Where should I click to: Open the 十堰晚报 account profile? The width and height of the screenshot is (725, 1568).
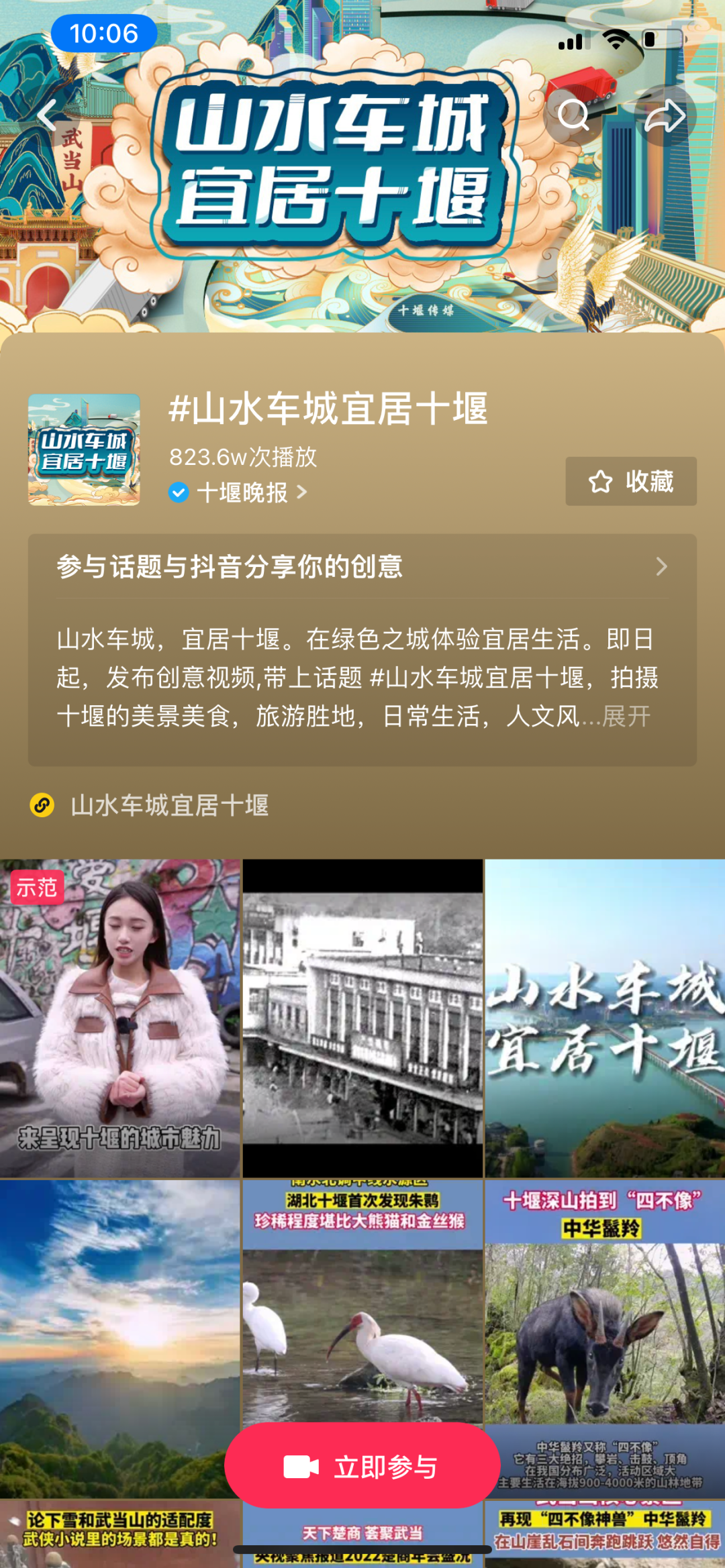click(x=243, y=492)
